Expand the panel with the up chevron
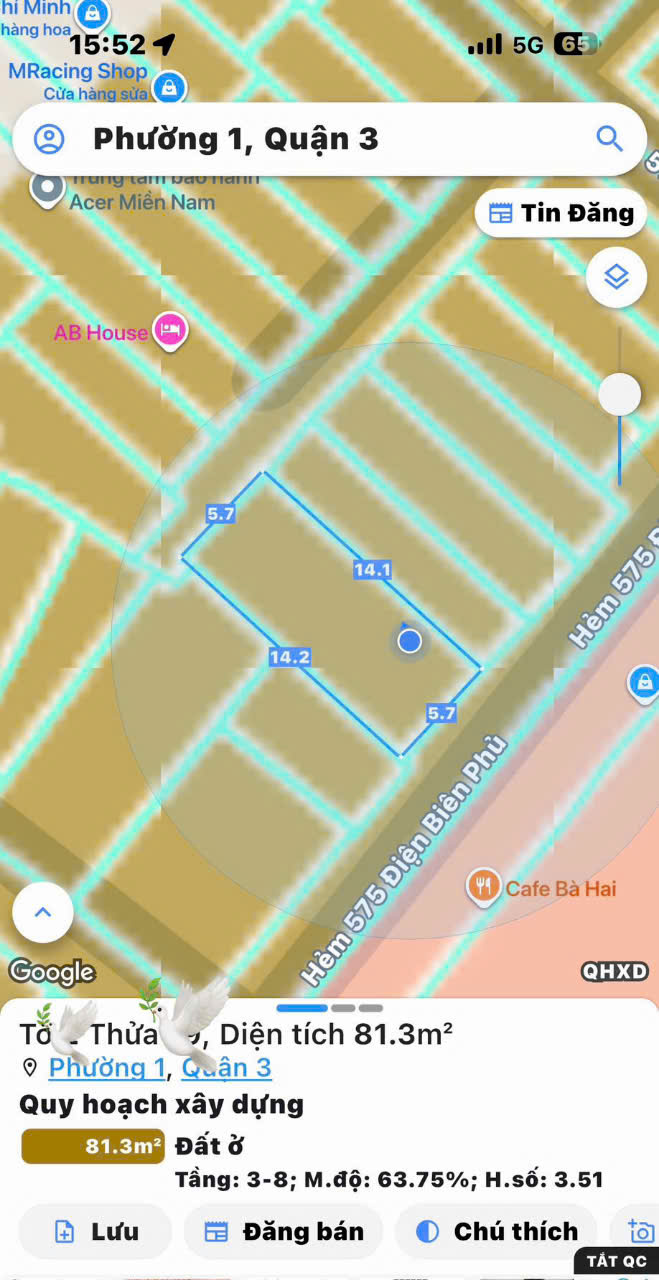Image resolution: width=659 pixels, height=1280 pixels. coord(43,912)
